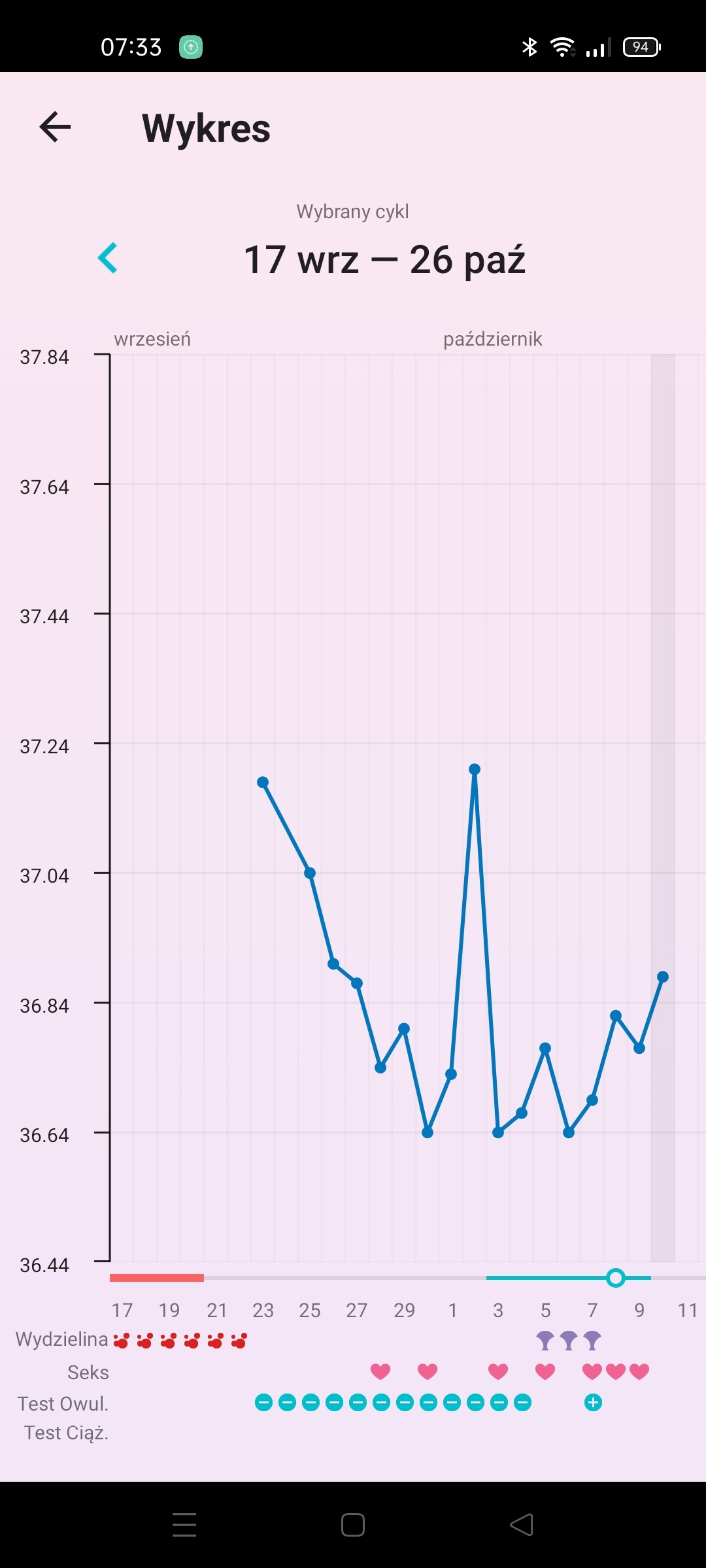This screenshot has height=1568, width=706.
Task: Open the system recent apps menu
Action: (x=184, y=1525)
